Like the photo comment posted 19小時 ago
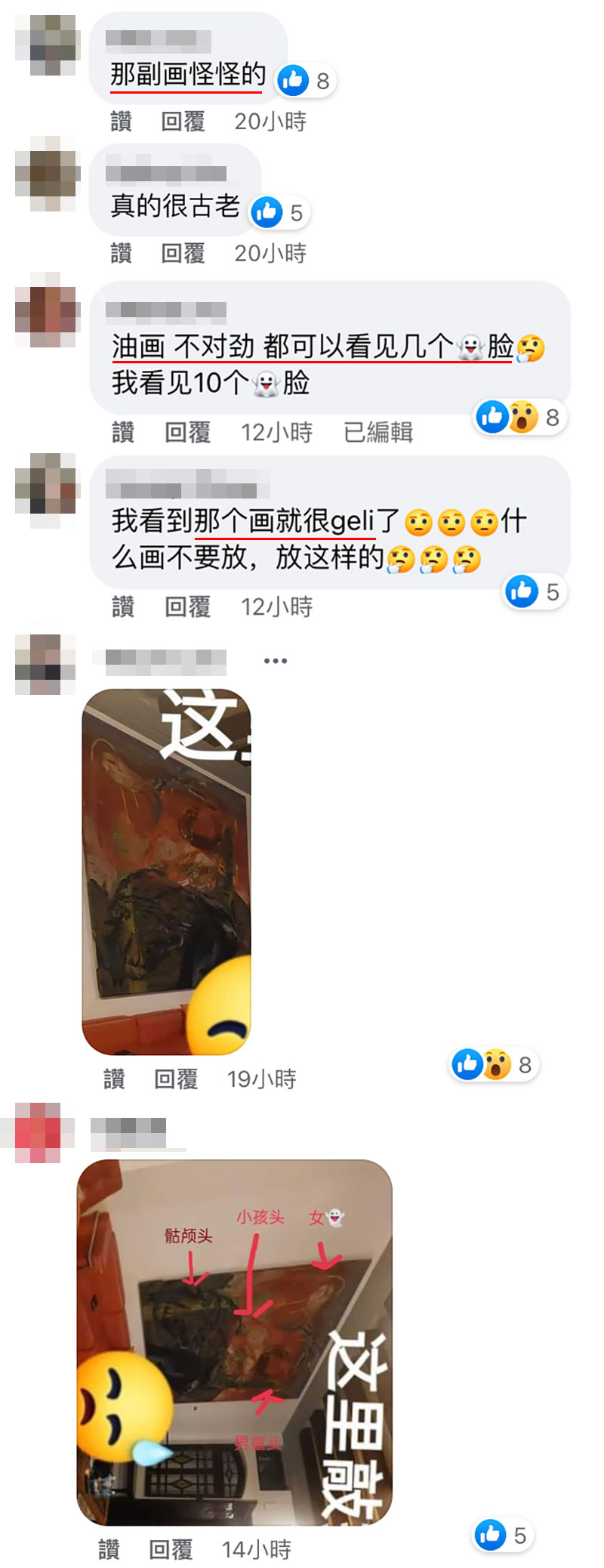The width and height of the screenshot is (604, 1568). [114, 1079]
